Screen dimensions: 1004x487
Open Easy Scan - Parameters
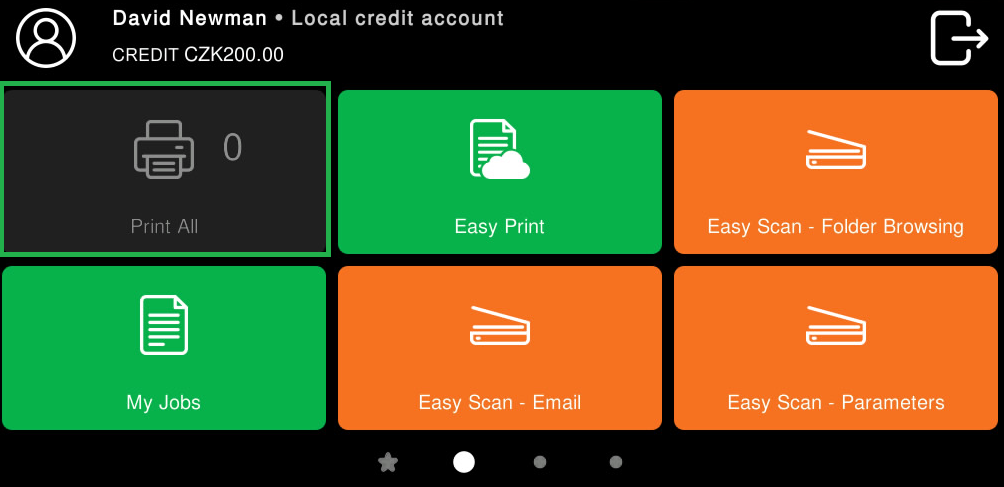click(x=836, y=347)
